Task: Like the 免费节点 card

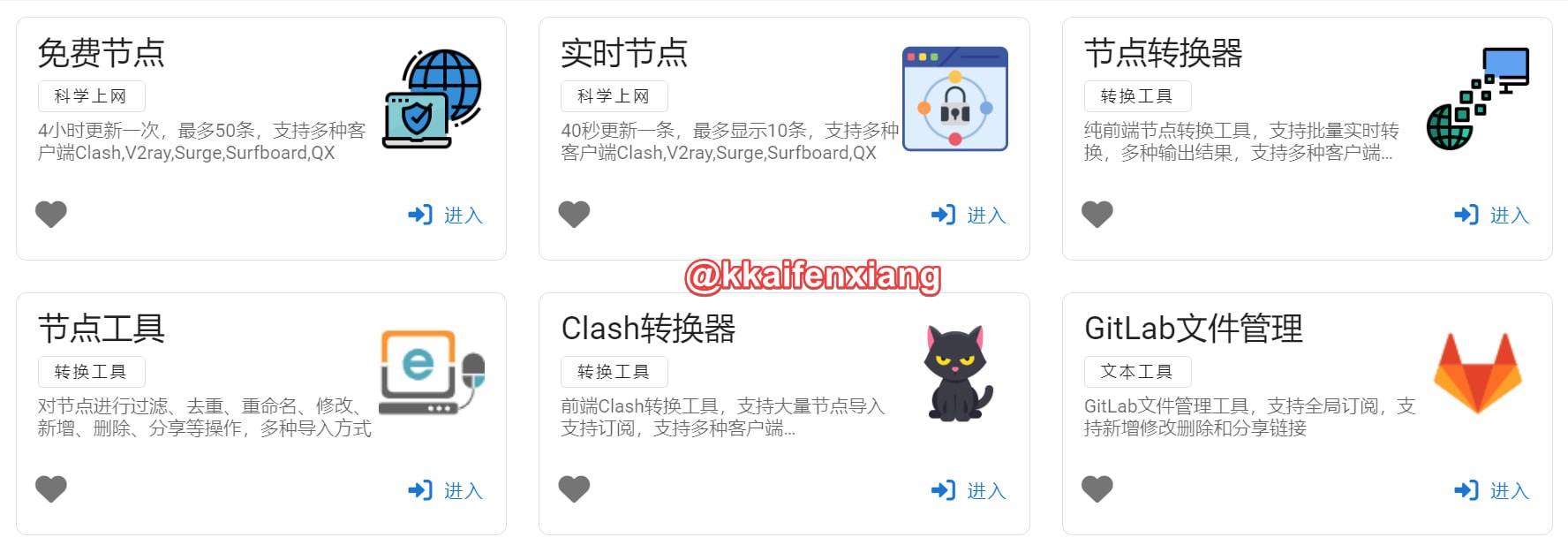Action: (x=51, y=214)
